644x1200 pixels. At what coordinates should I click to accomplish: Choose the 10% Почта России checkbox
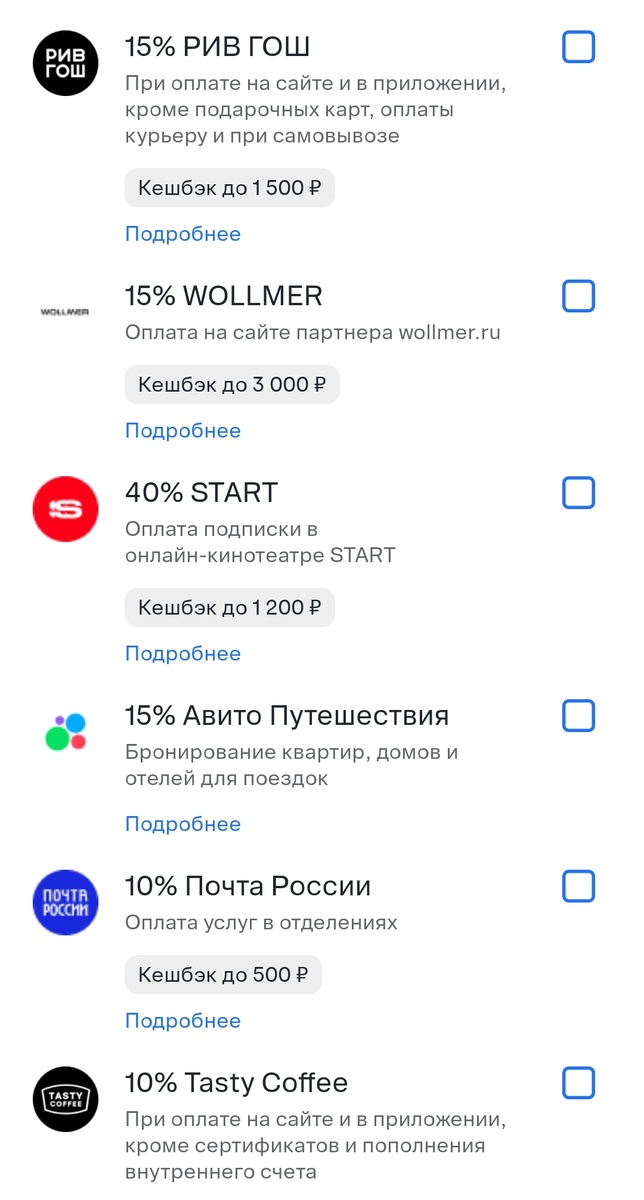click(579, 886)
